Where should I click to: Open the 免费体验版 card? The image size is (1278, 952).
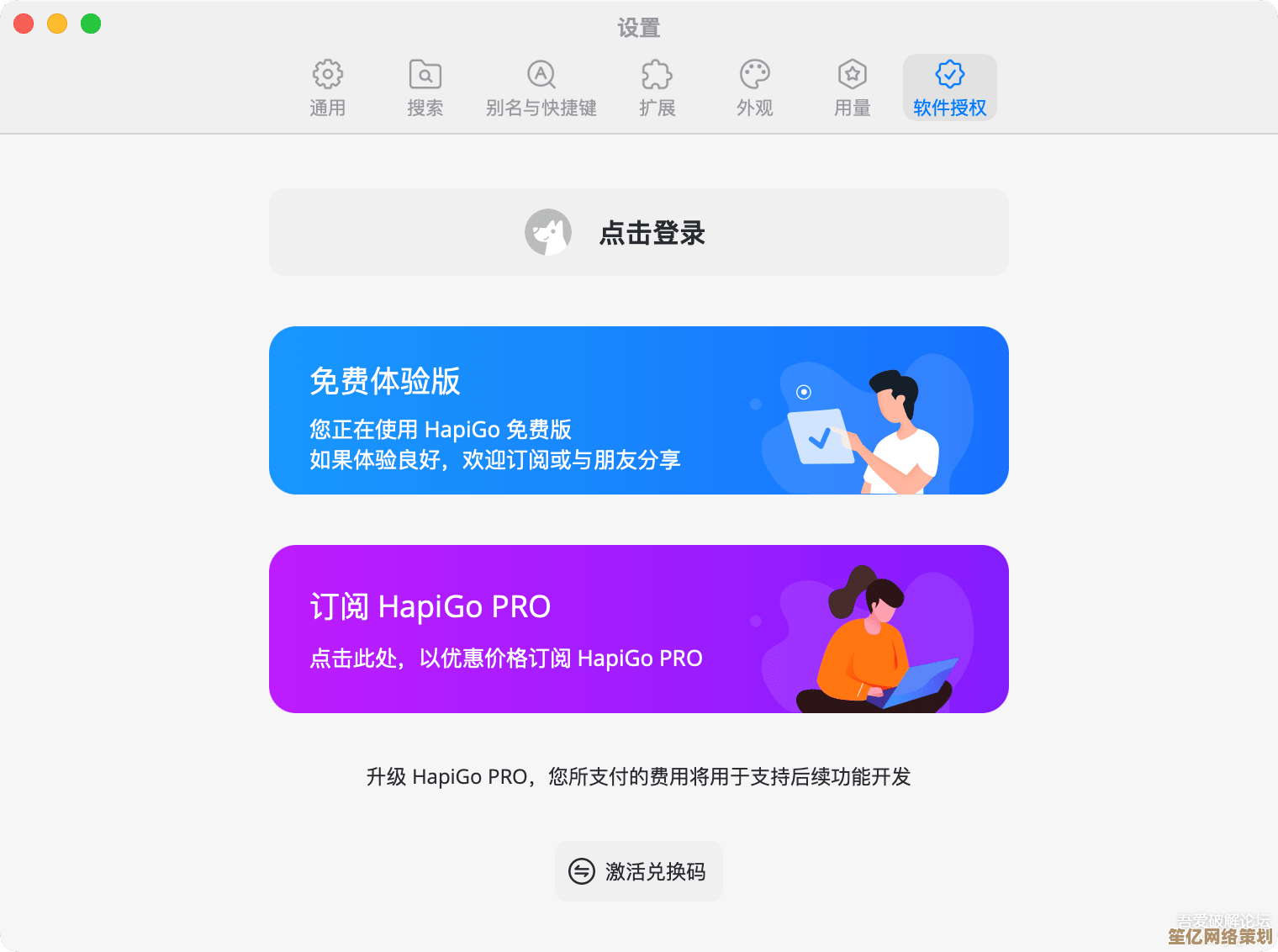pyautogui.click(x=638, y=410)
